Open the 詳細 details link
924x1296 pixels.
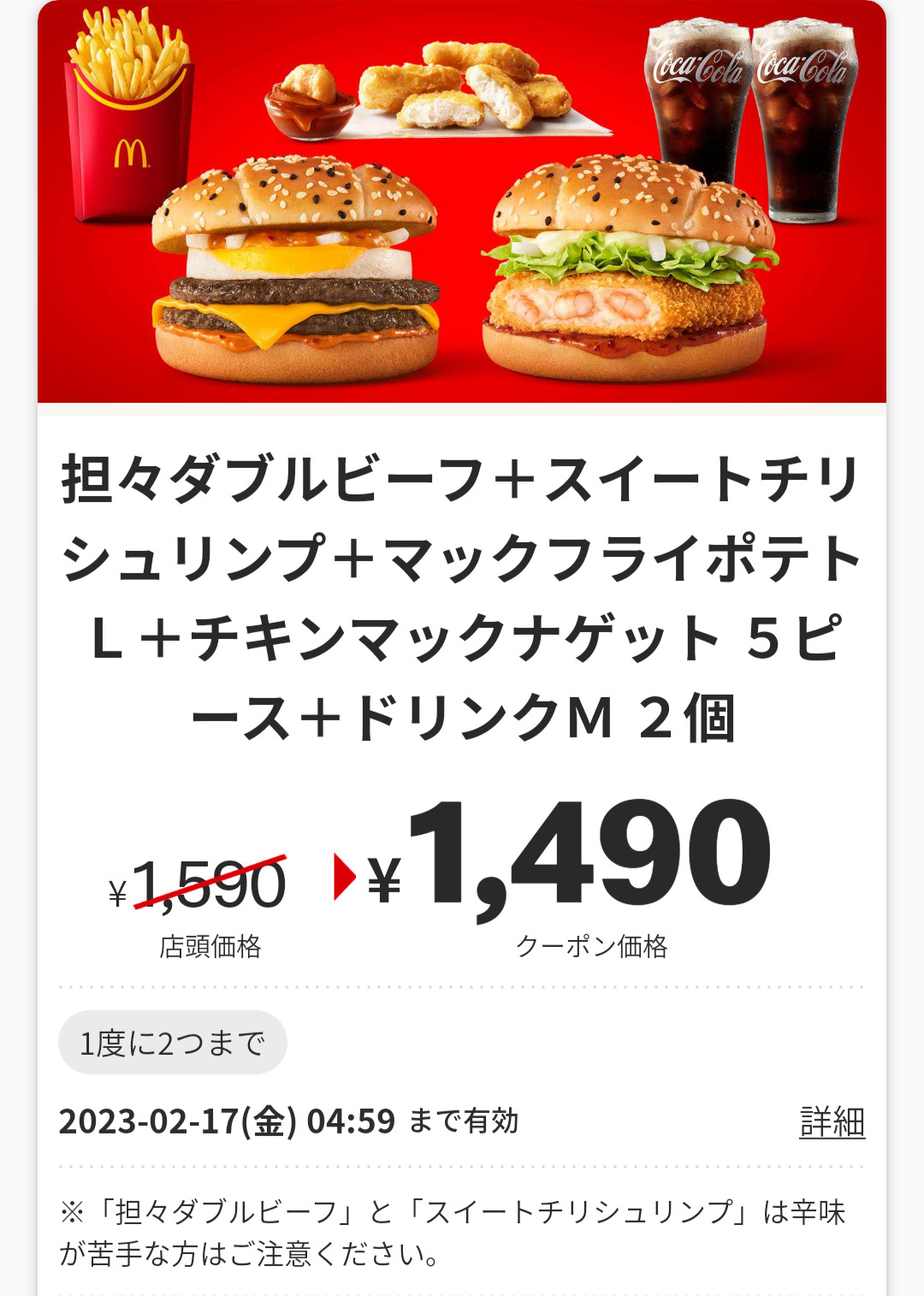[832, 1121]
